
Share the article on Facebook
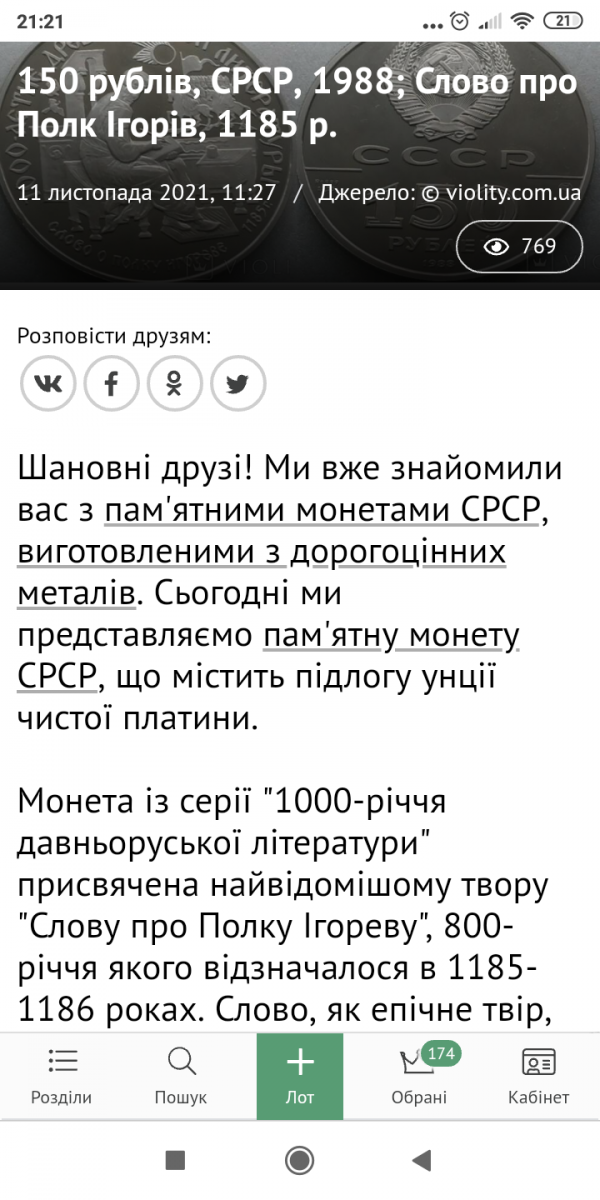click(111, 382)
